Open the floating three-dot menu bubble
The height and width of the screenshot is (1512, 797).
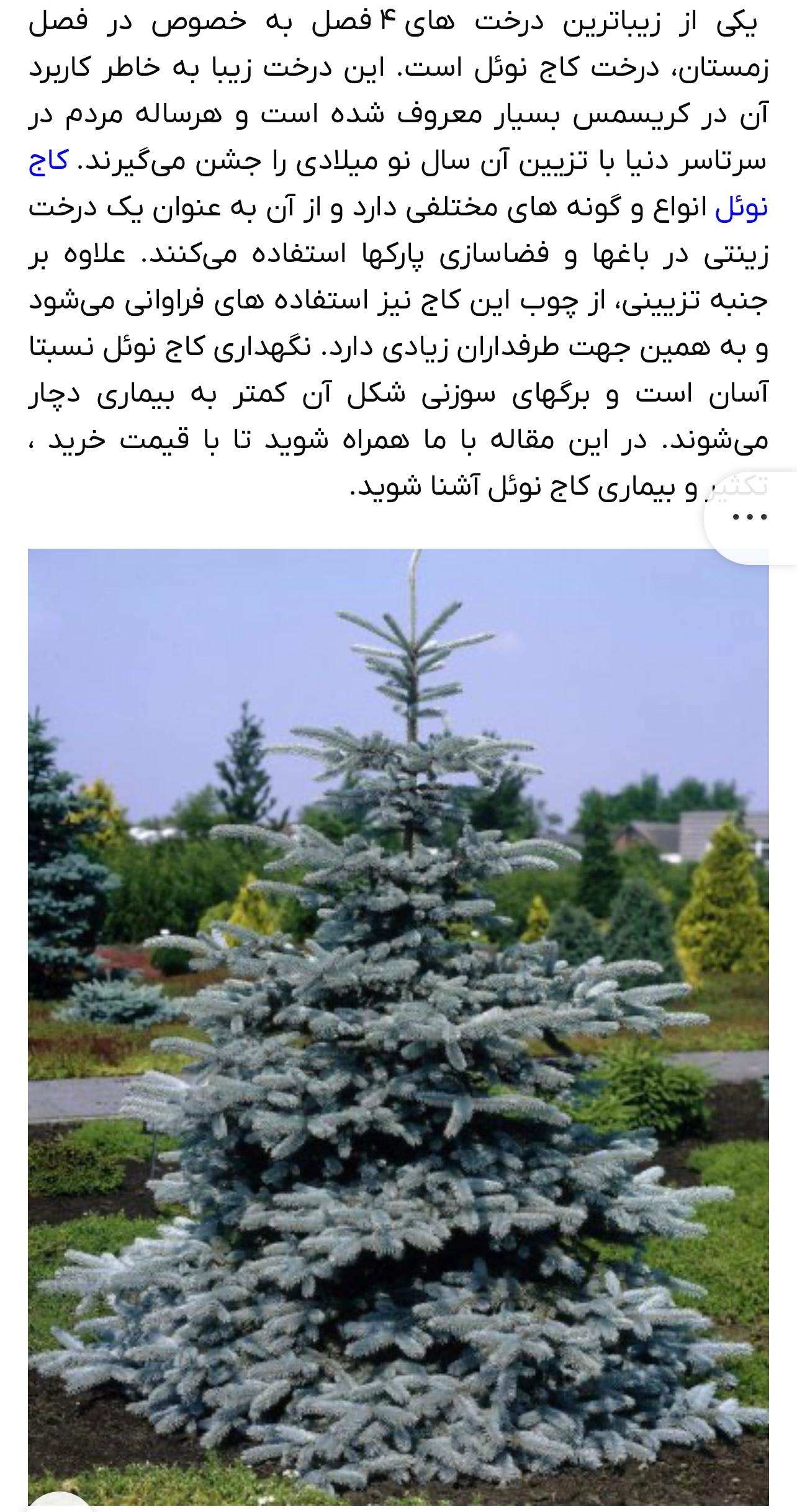pyautogui.click(x=750, y=516)
